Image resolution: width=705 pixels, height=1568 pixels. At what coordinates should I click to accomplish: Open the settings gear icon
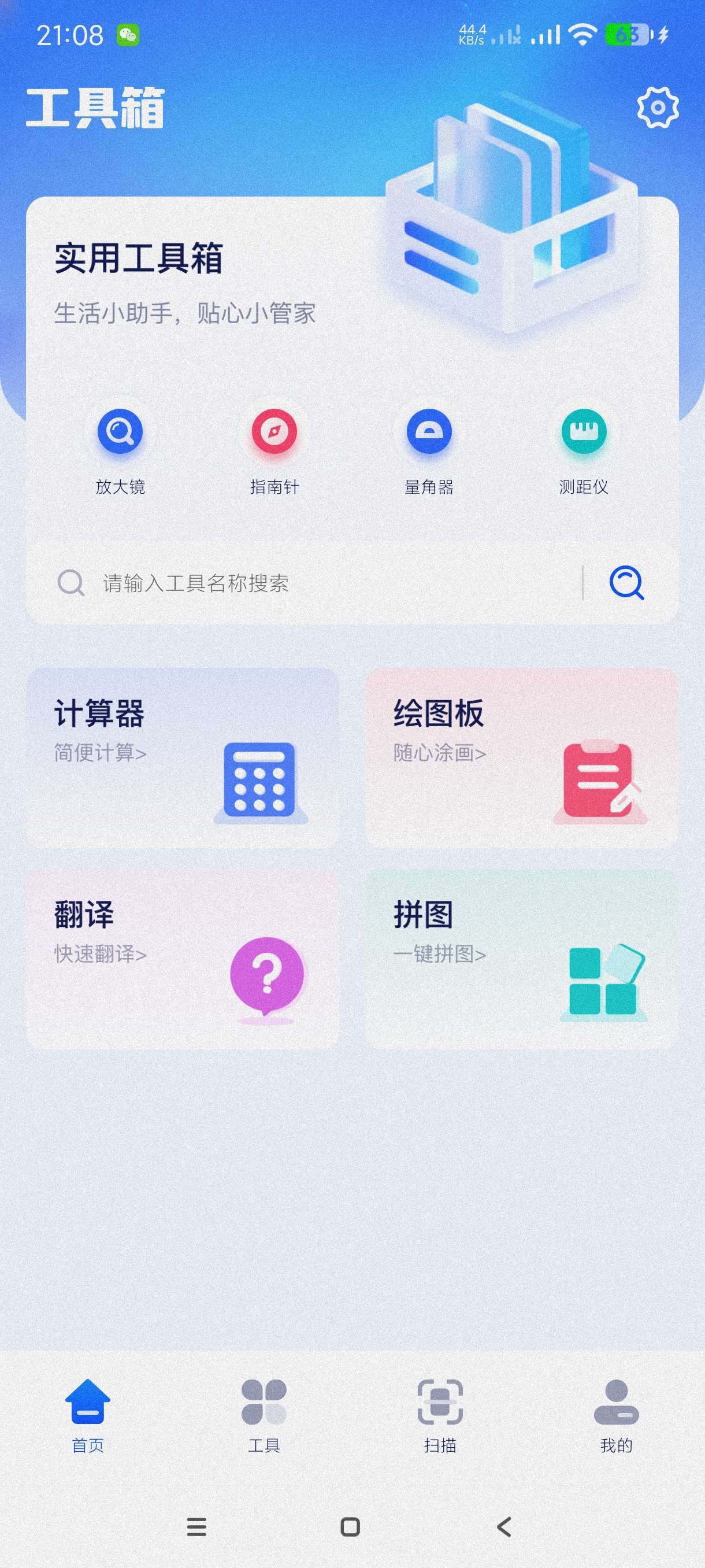coord(658,108)
